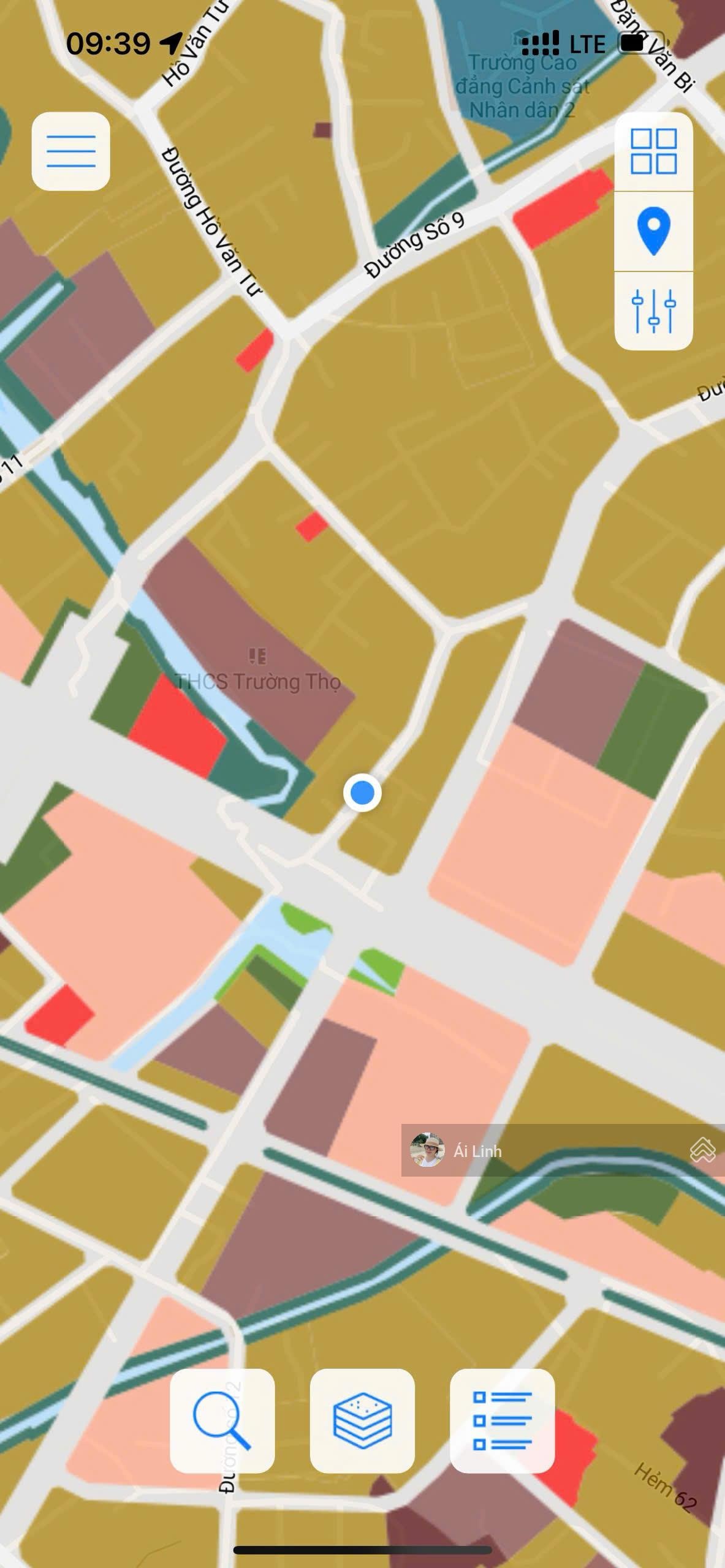Image resolution: width=725 pixels, height=1568 pixels.
Task: Open the search magnifier button
Action: [222, 1420]
